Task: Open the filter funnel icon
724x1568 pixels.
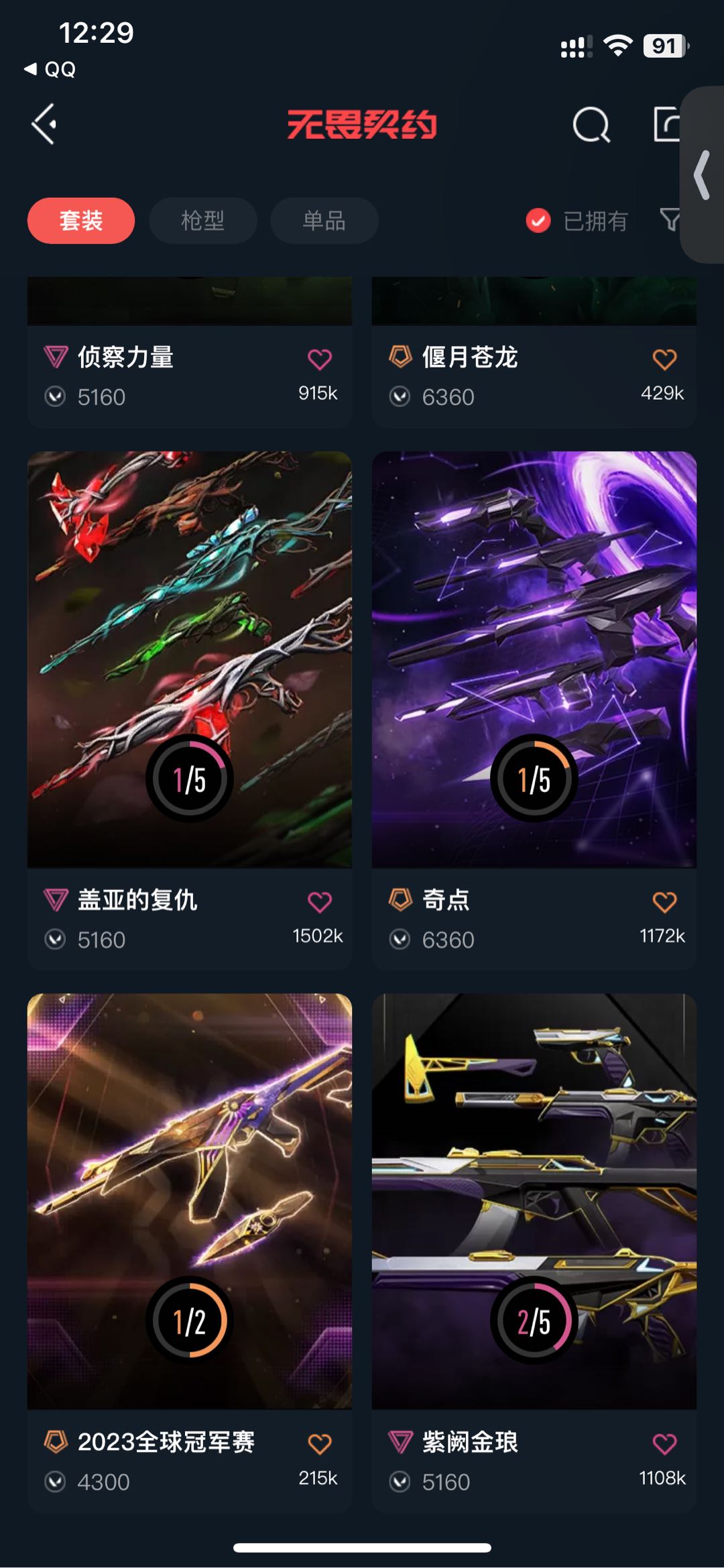Action: (670, 220)
